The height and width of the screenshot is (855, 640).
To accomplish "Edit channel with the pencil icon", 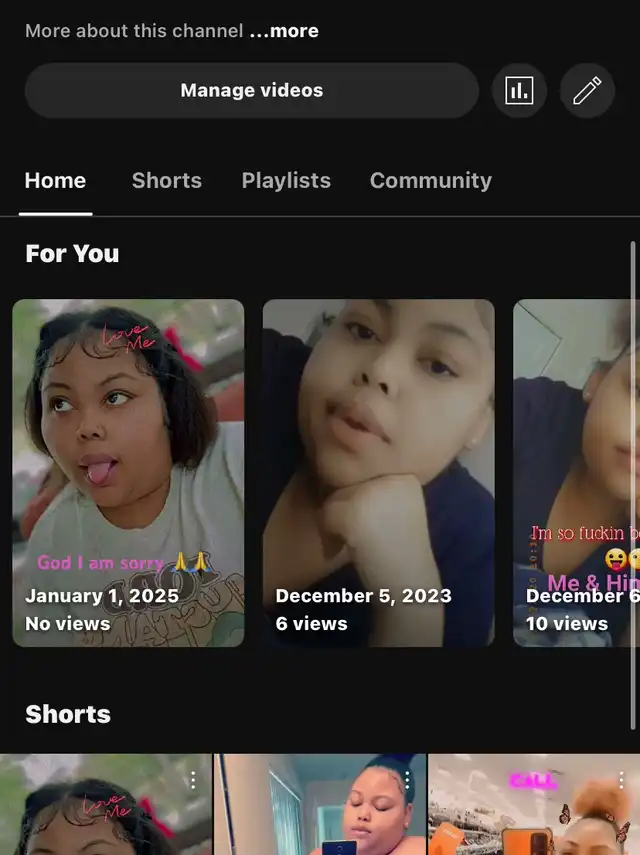I will pos(587,91).
